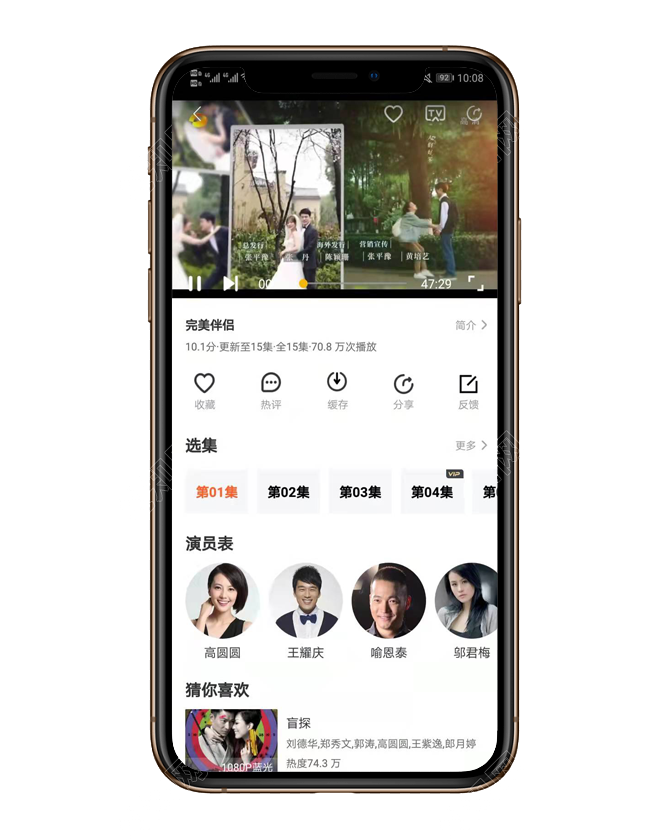This screenshot has height=840, width=672.
Task: Skip to the next episode
Action: pyautogui.click(x=230, y=284)
